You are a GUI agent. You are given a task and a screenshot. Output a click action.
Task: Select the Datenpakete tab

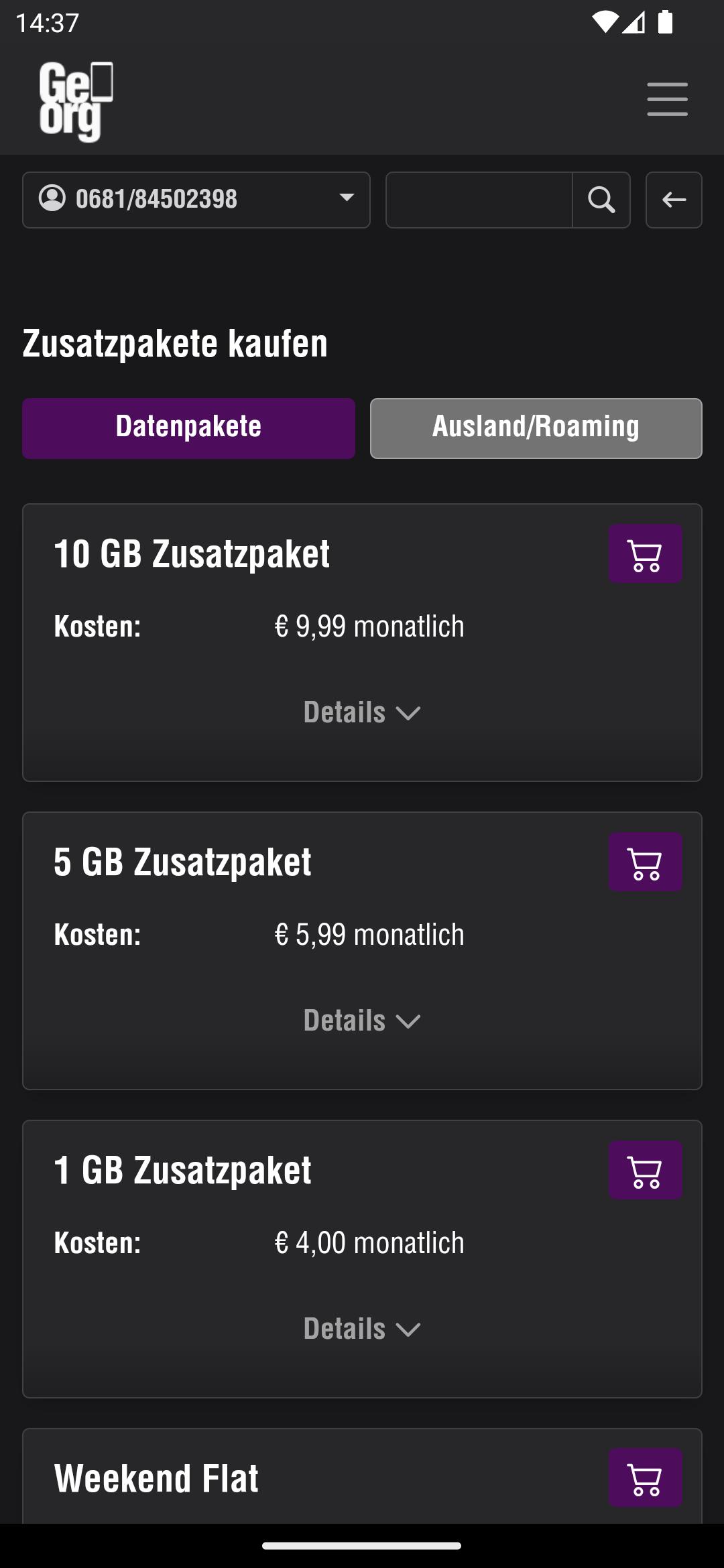tap(188, 428)
